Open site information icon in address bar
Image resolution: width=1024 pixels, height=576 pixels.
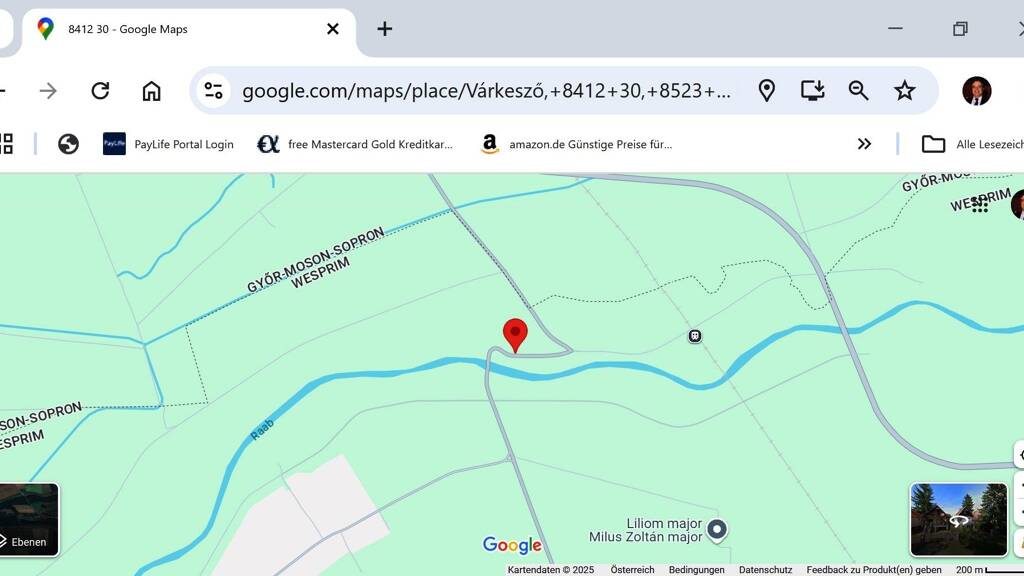pyautogui.click(x=213, y=91)
